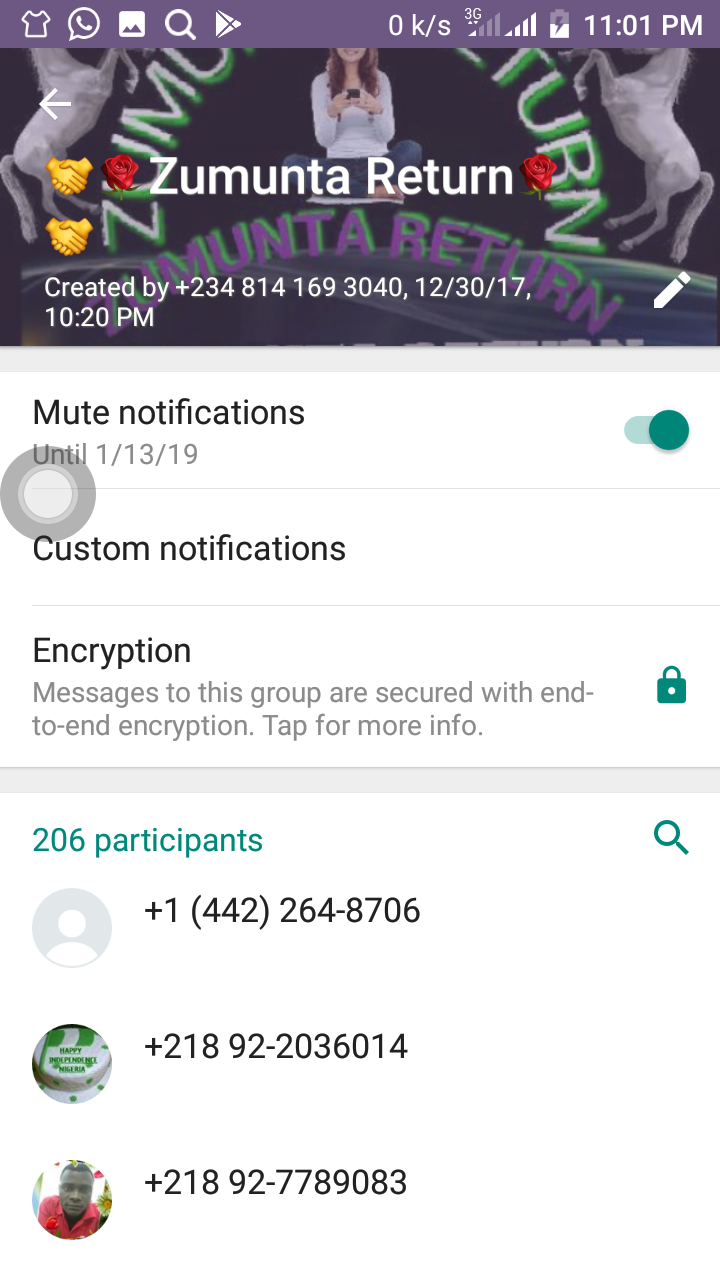The width and height of the screenshot is (720, 1280).
Task: Edit group name with pencil icon
Action: pos(672,290)
